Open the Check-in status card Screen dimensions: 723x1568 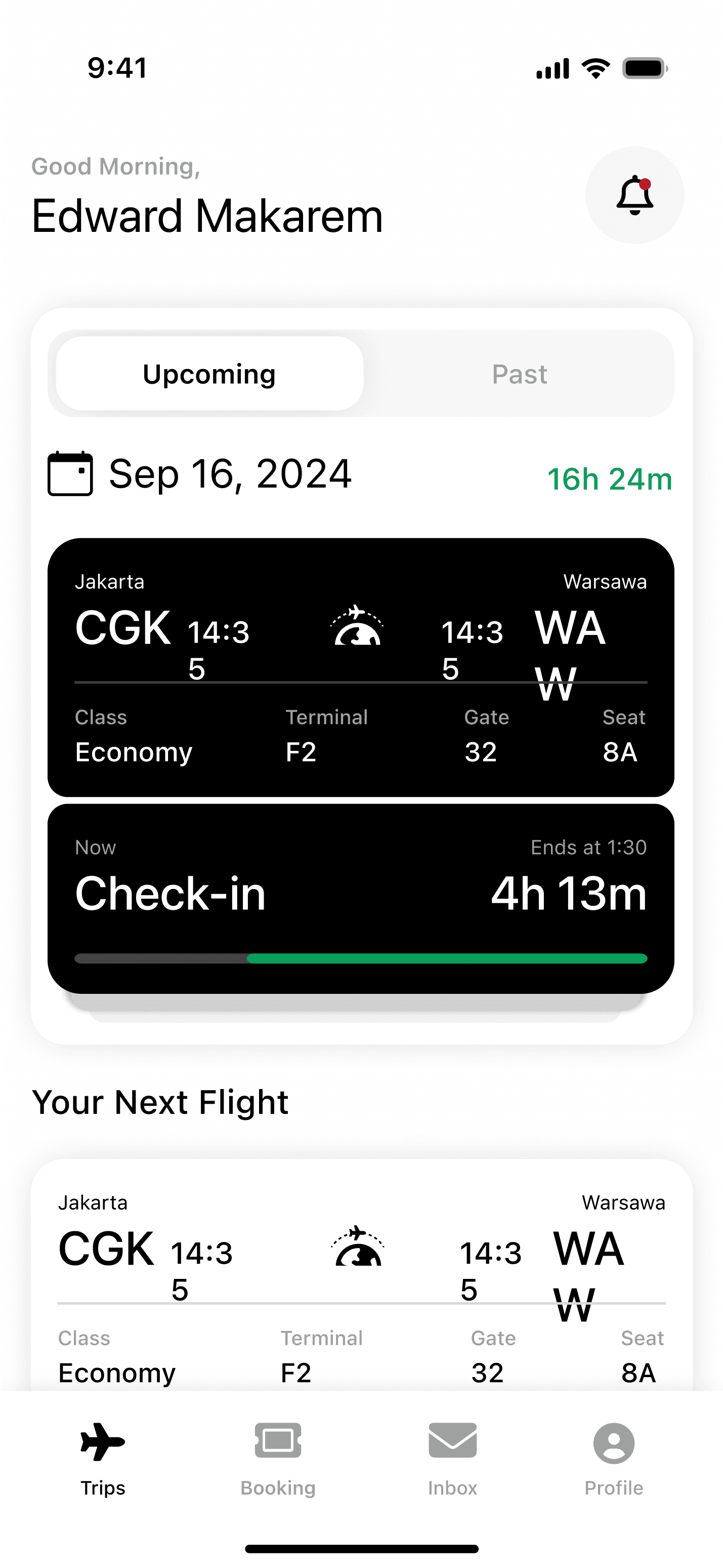coord(361,899)
